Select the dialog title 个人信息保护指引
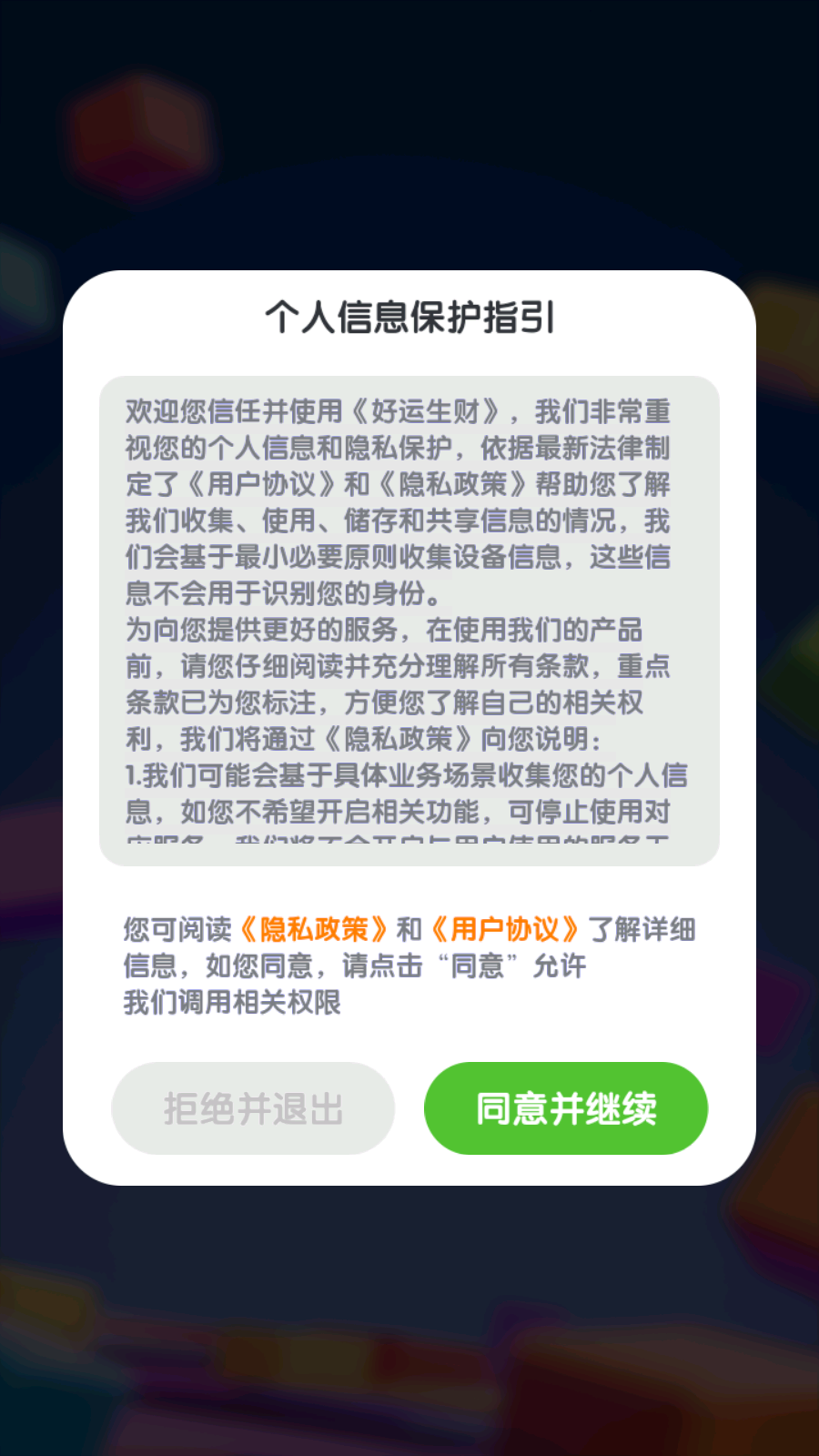This screenshot has height=1456, width=819. click(409, 316)
